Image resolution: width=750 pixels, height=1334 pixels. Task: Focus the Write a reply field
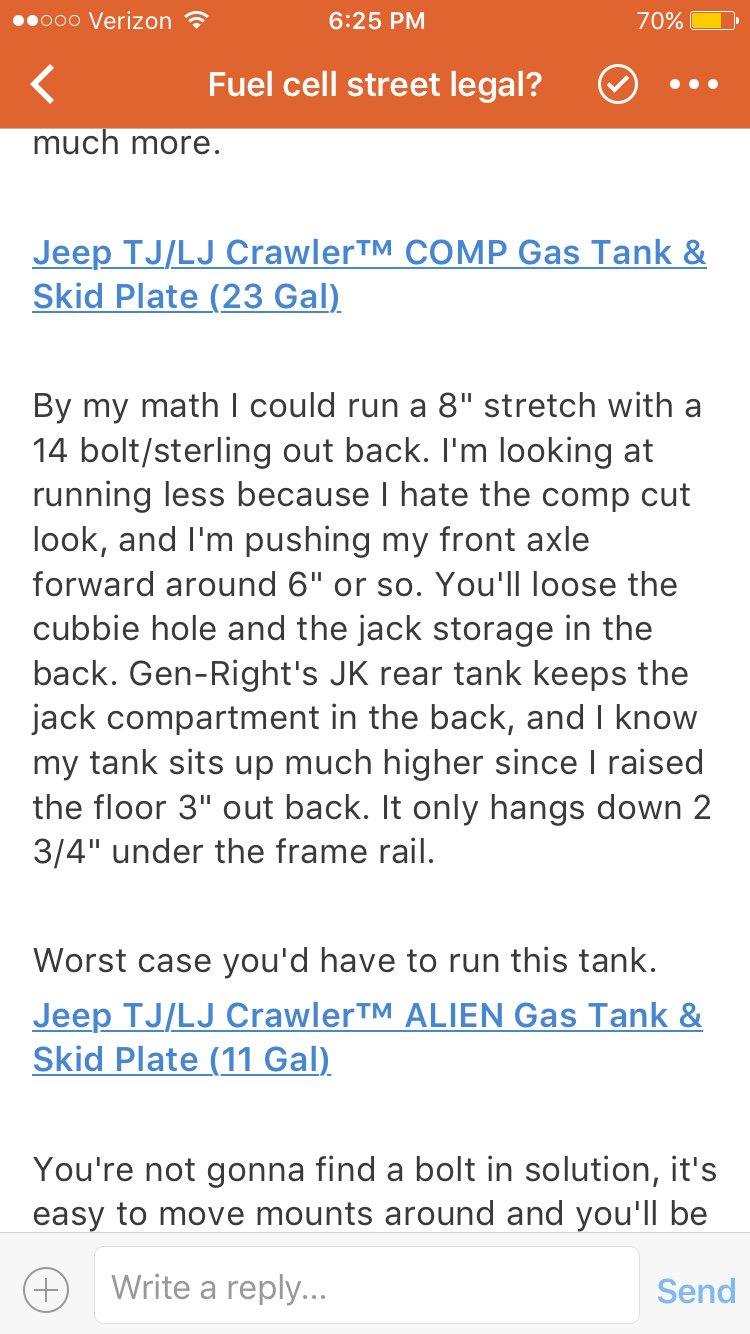click(x=366, y=1286)
